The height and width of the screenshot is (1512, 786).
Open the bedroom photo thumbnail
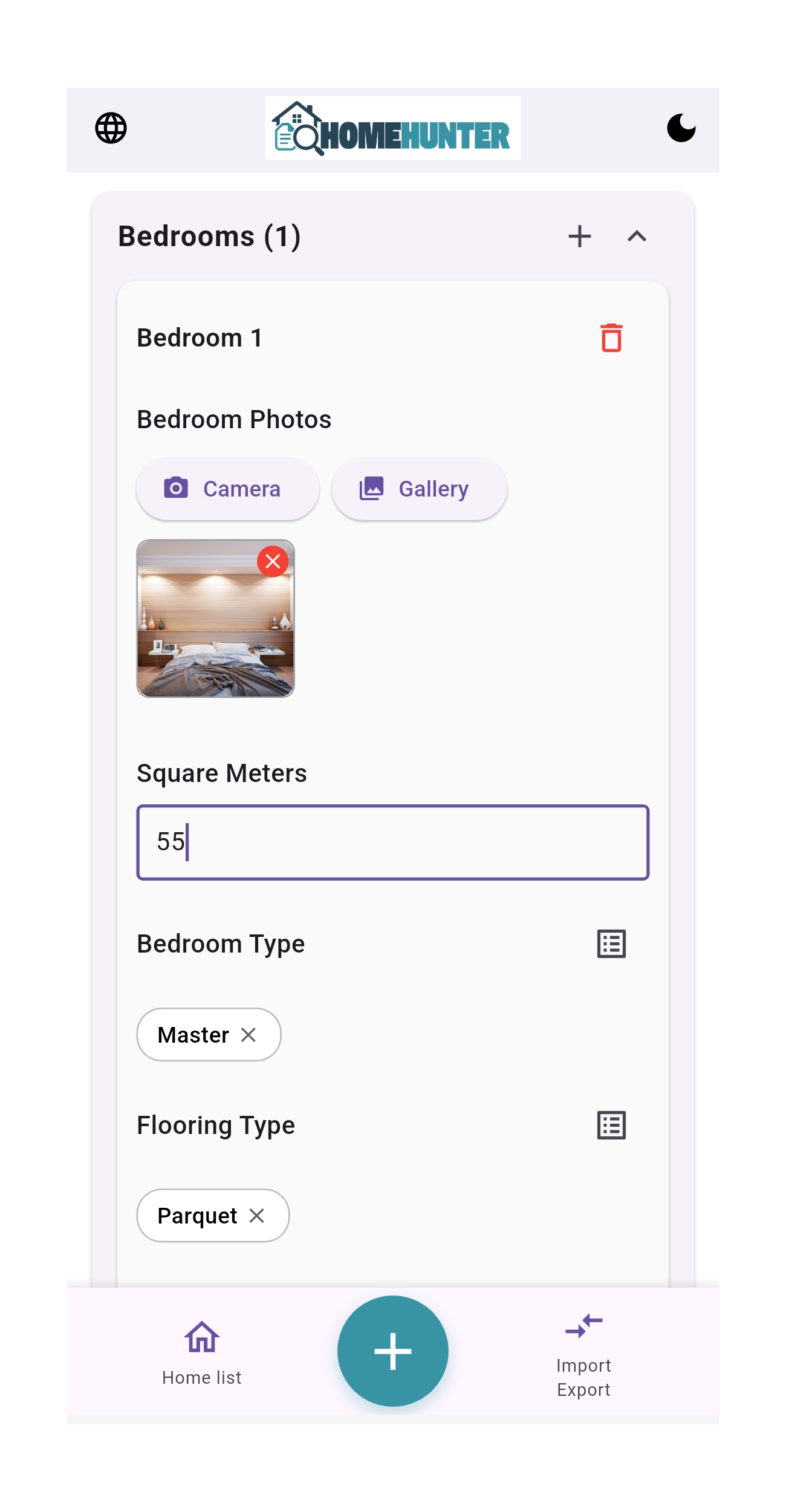206,635
